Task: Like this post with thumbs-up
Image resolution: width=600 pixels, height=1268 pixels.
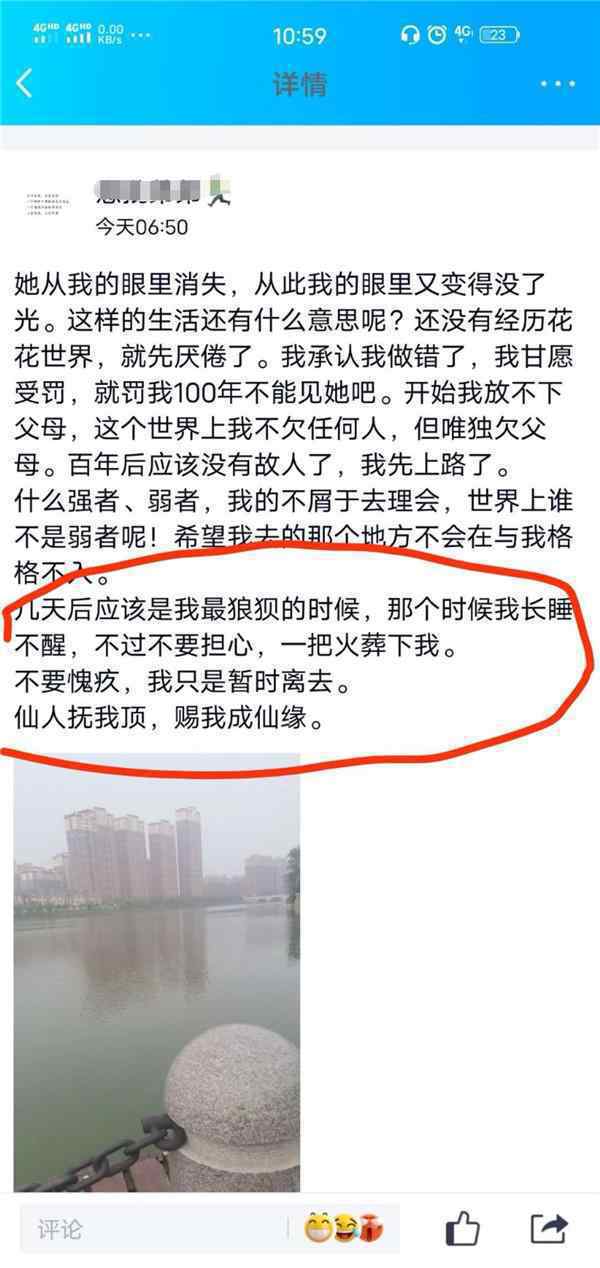Action: pyautogui.click(x=462, y=1229)
